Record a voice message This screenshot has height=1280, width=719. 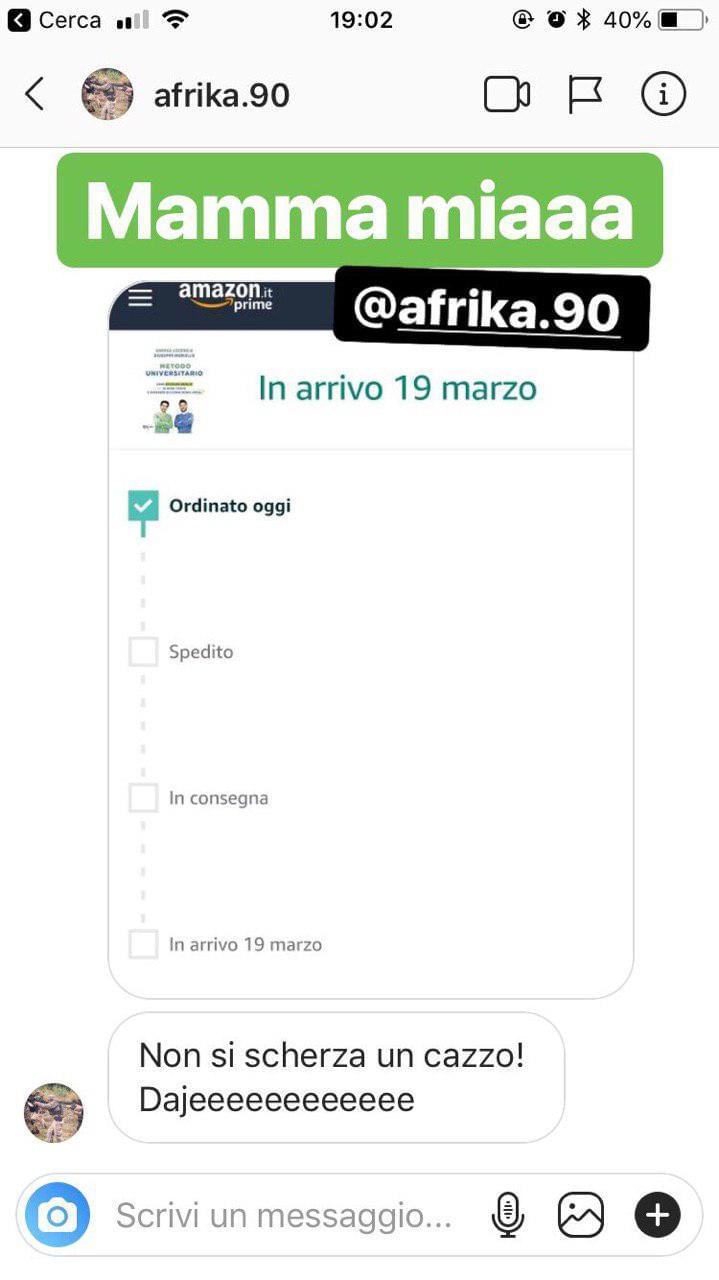click(508, 1216)
